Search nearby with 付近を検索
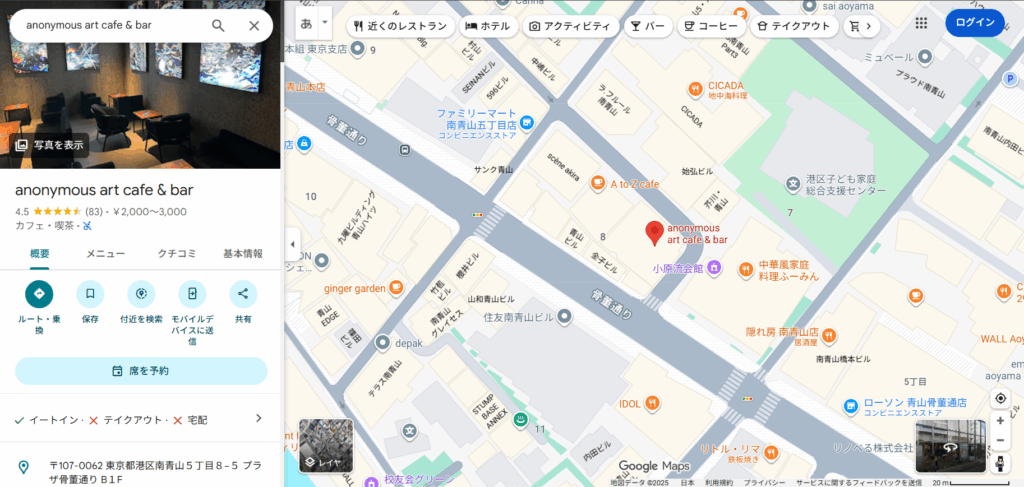This screenshot has height=487, width=1024. (141, 294)
